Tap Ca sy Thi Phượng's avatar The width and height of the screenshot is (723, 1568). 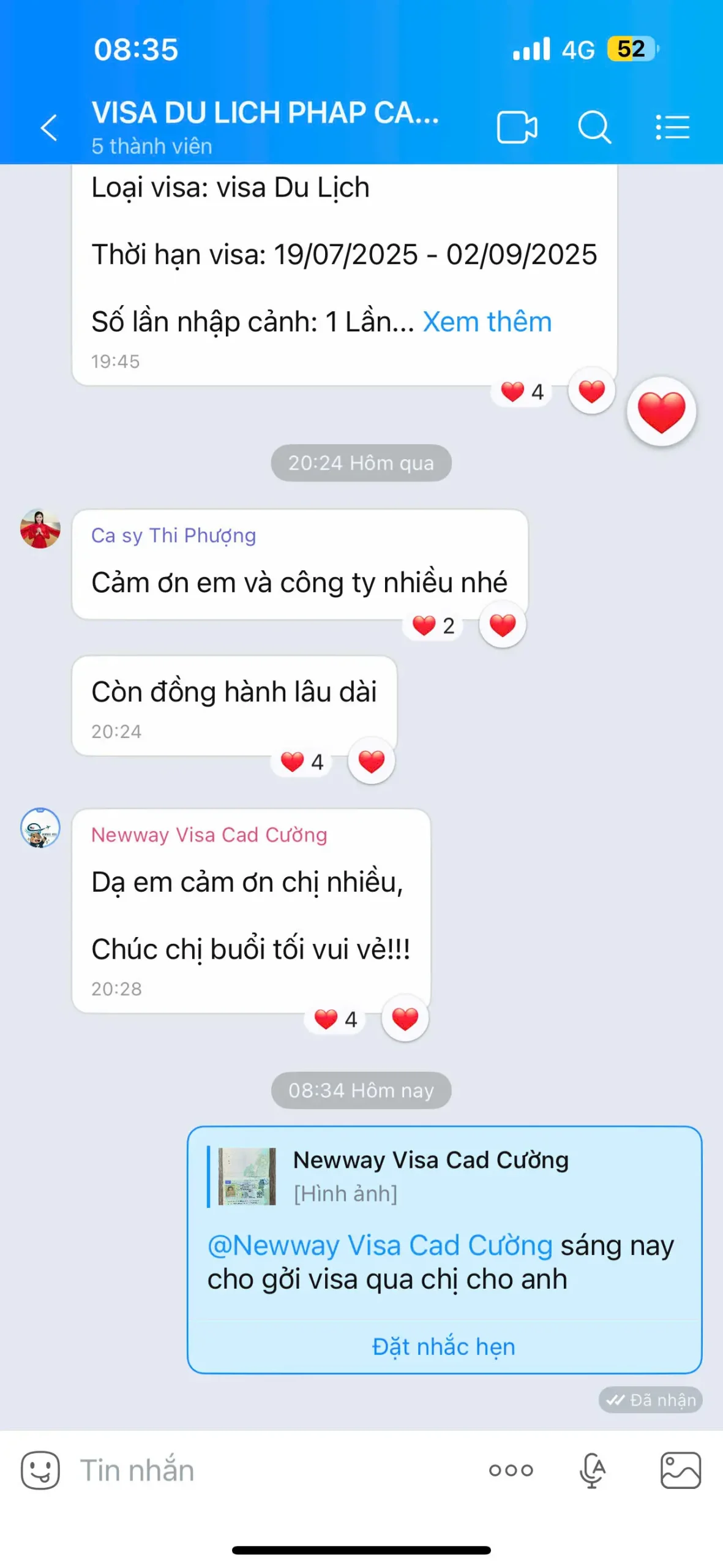coord(39,531)
